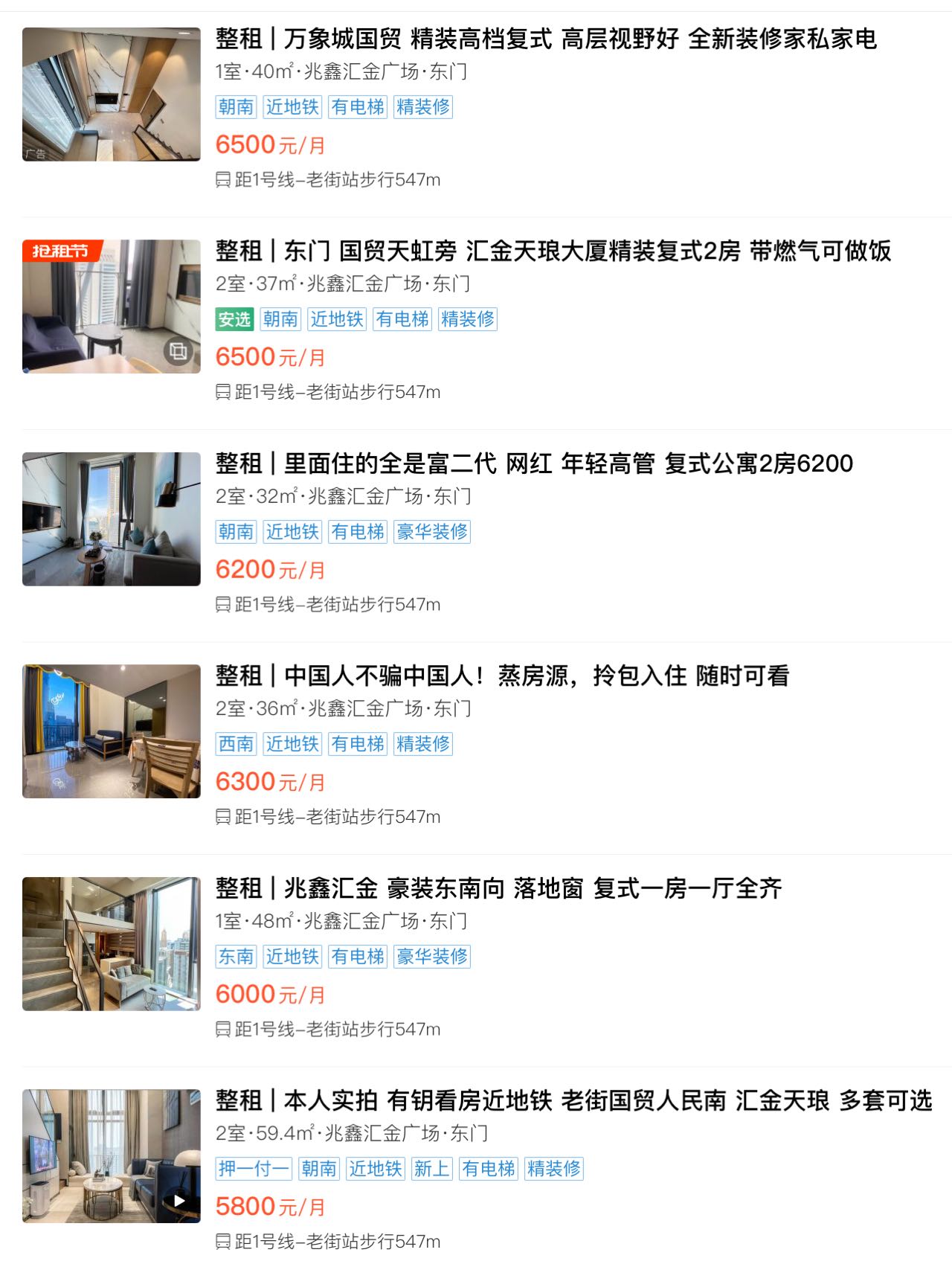Open the 东门 国贸天虹旁 汇金天琅大厦 listing

[x=553, y=251]
